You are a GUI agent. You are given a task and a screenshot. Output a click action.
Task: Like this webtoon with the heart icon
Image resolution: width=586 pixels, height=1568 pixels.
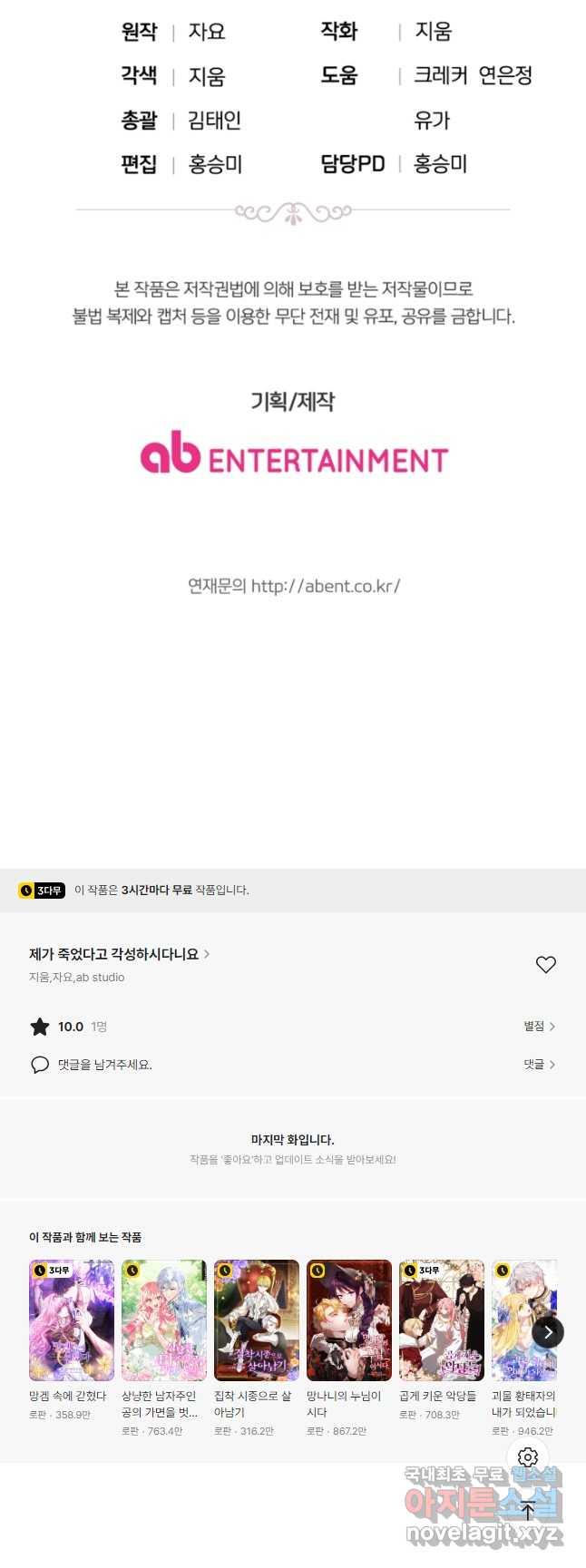(545, 965)
